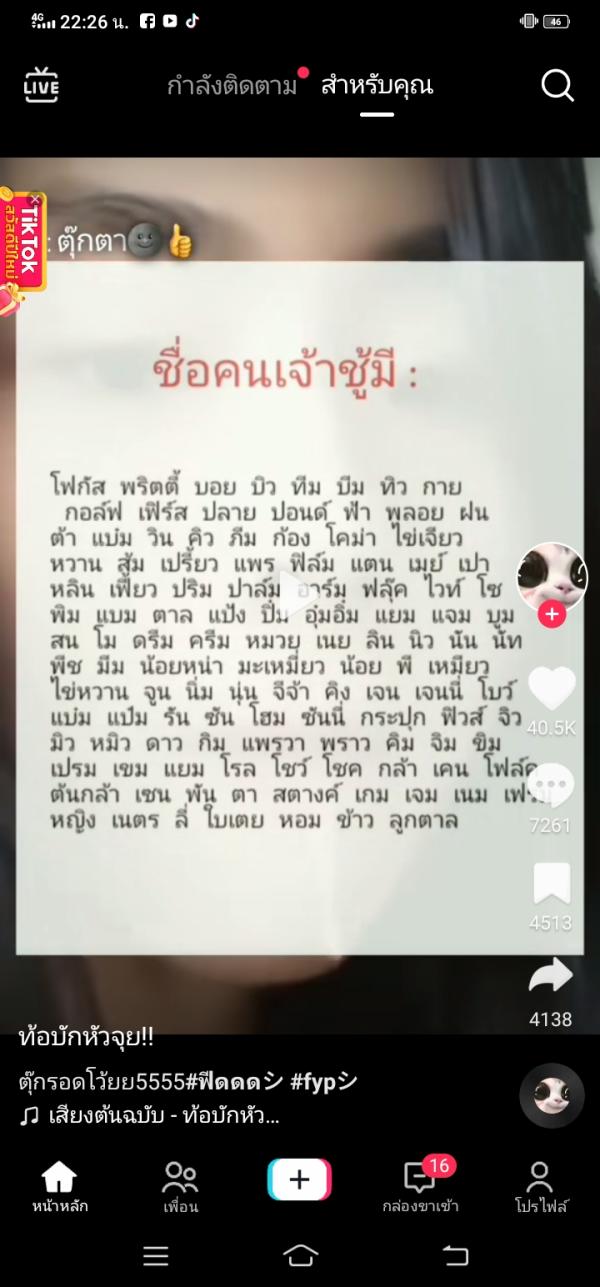Open the spinning sound disc
600x1287 pixels.
click(551, 1096)
